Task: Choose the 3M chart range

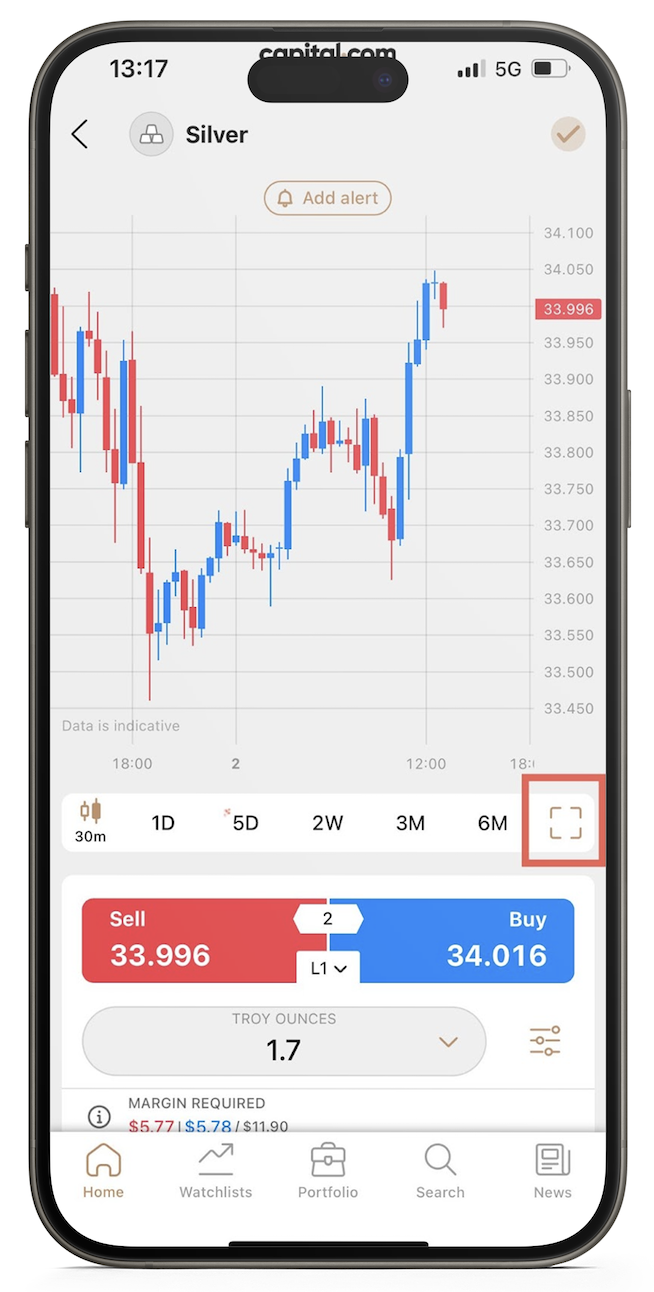Action: point(410,823)
